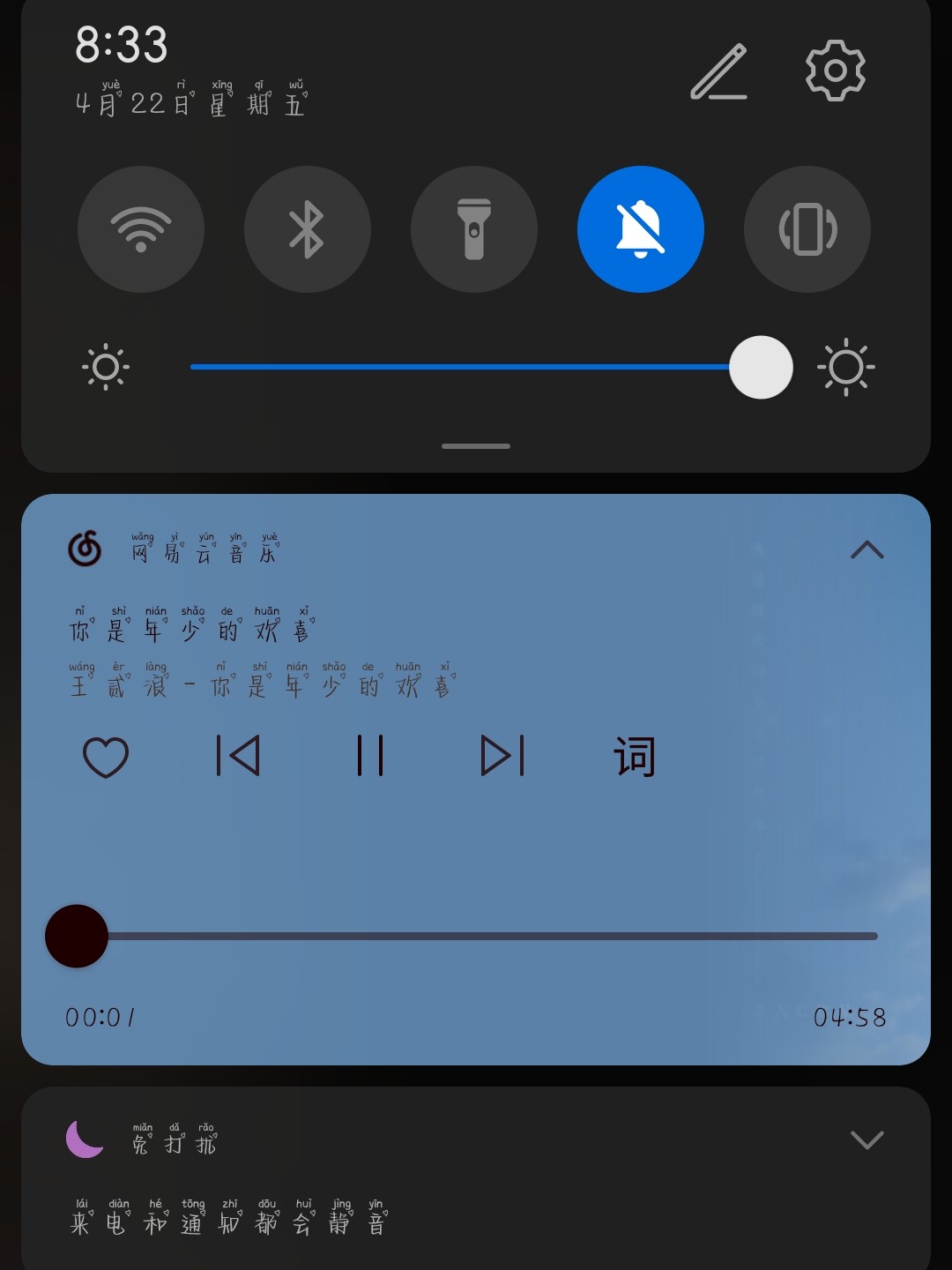The width and height of the screenshot is (952, 1270).
Task: Toggle the vibration mode tile
Action: [x=807, y=229]
